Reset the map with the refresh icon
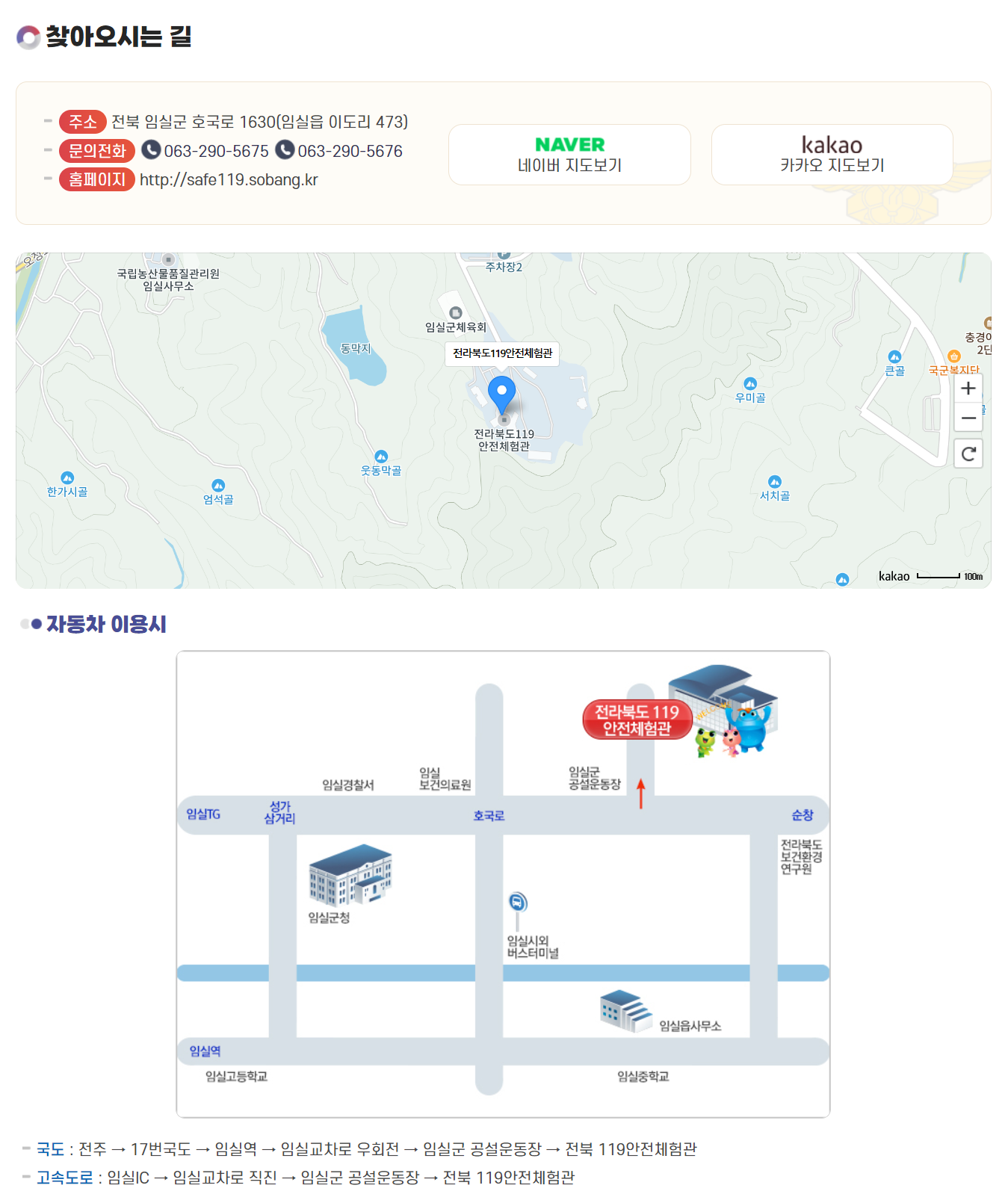The width and height of the screenshot is (1008, 1203). click(968, 454)
